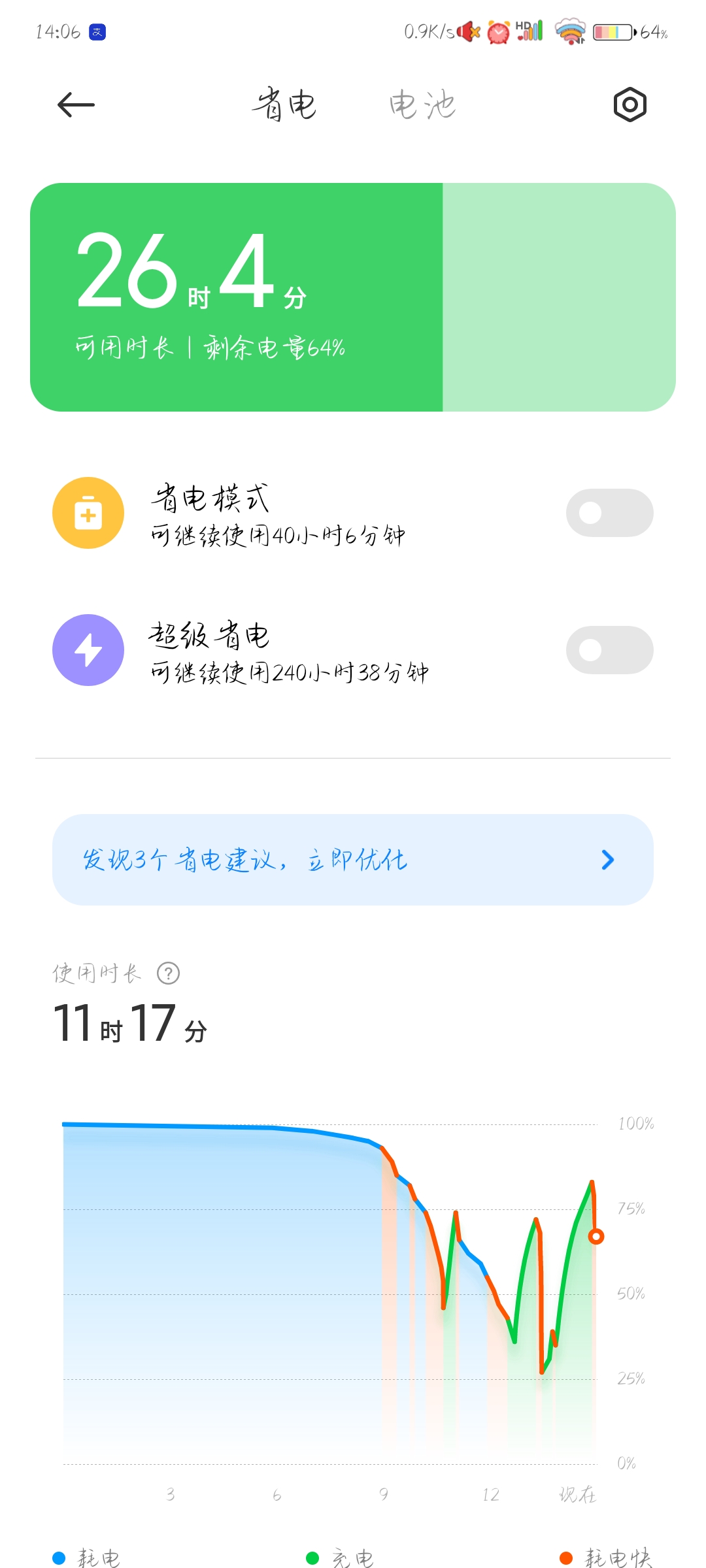The height and width of the screenshot is (1568, 706).
Task: Open the 发现3个省电建议 optimization banner
Action: coord(353,860)
